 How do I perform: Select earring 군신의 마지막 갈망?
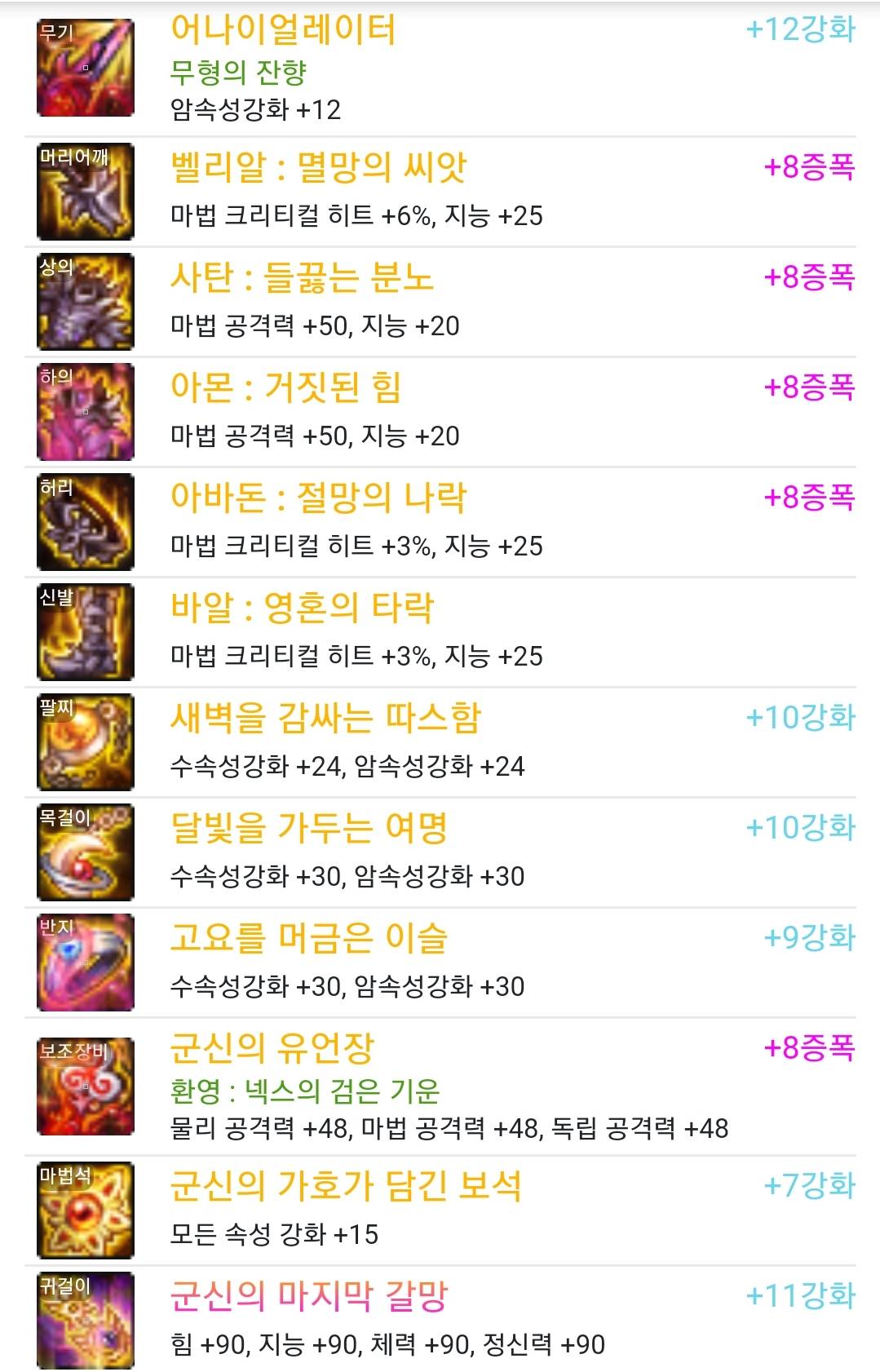coord(308,1297)
